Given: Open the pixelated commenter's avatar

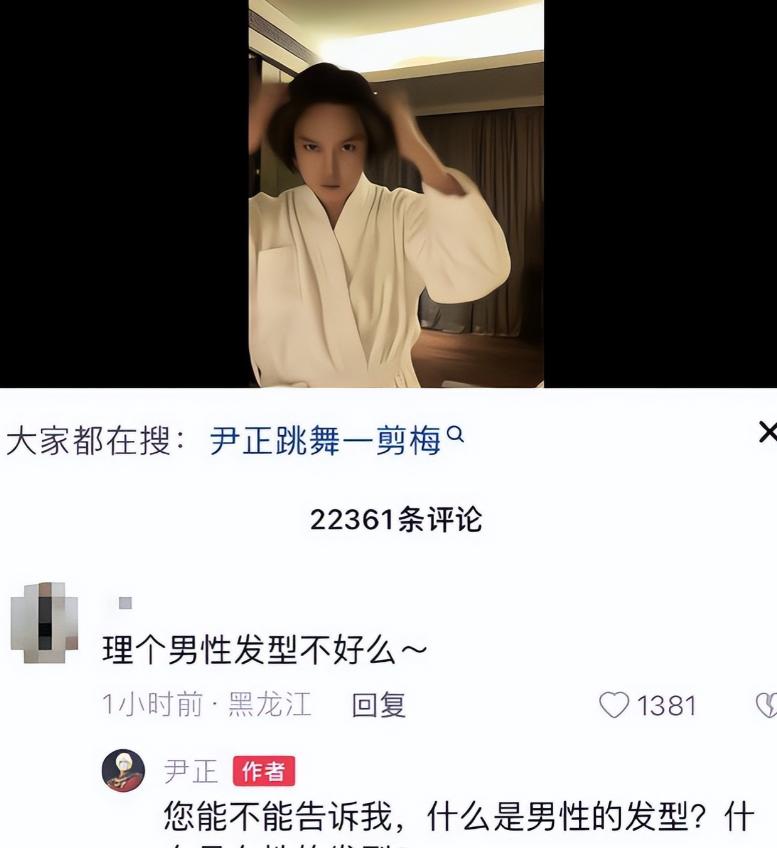Looking at the screenshot, I should pyautogui.click(x=44, y=623).
